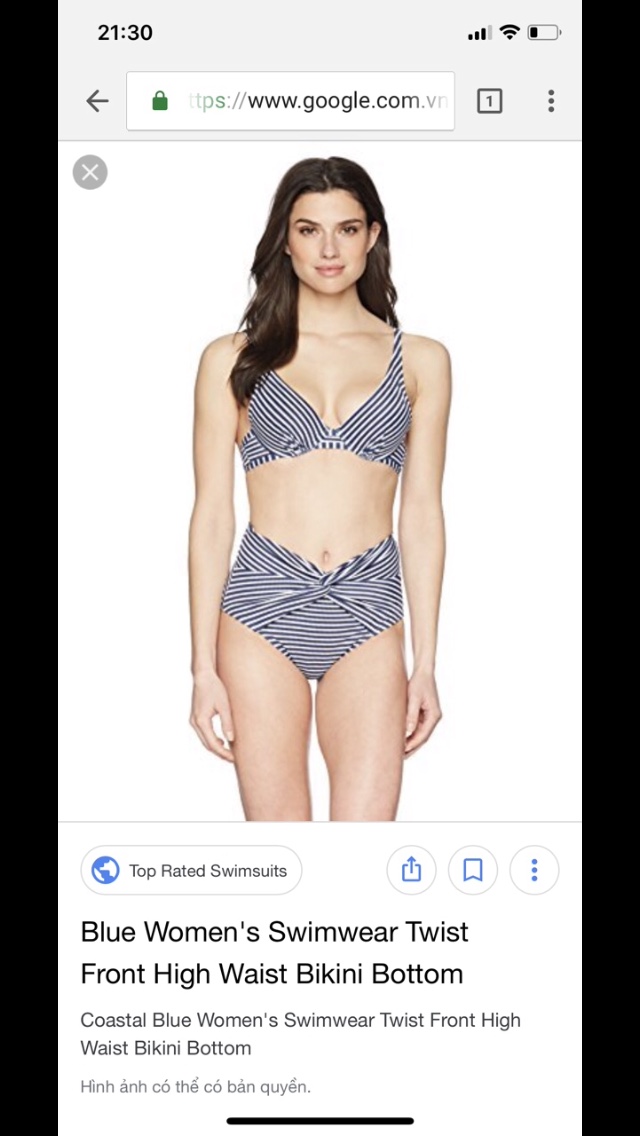This screenshot has width=640, height=1136.
Task: Open Chrome's three-dot overflow menu
Action: 551,101
